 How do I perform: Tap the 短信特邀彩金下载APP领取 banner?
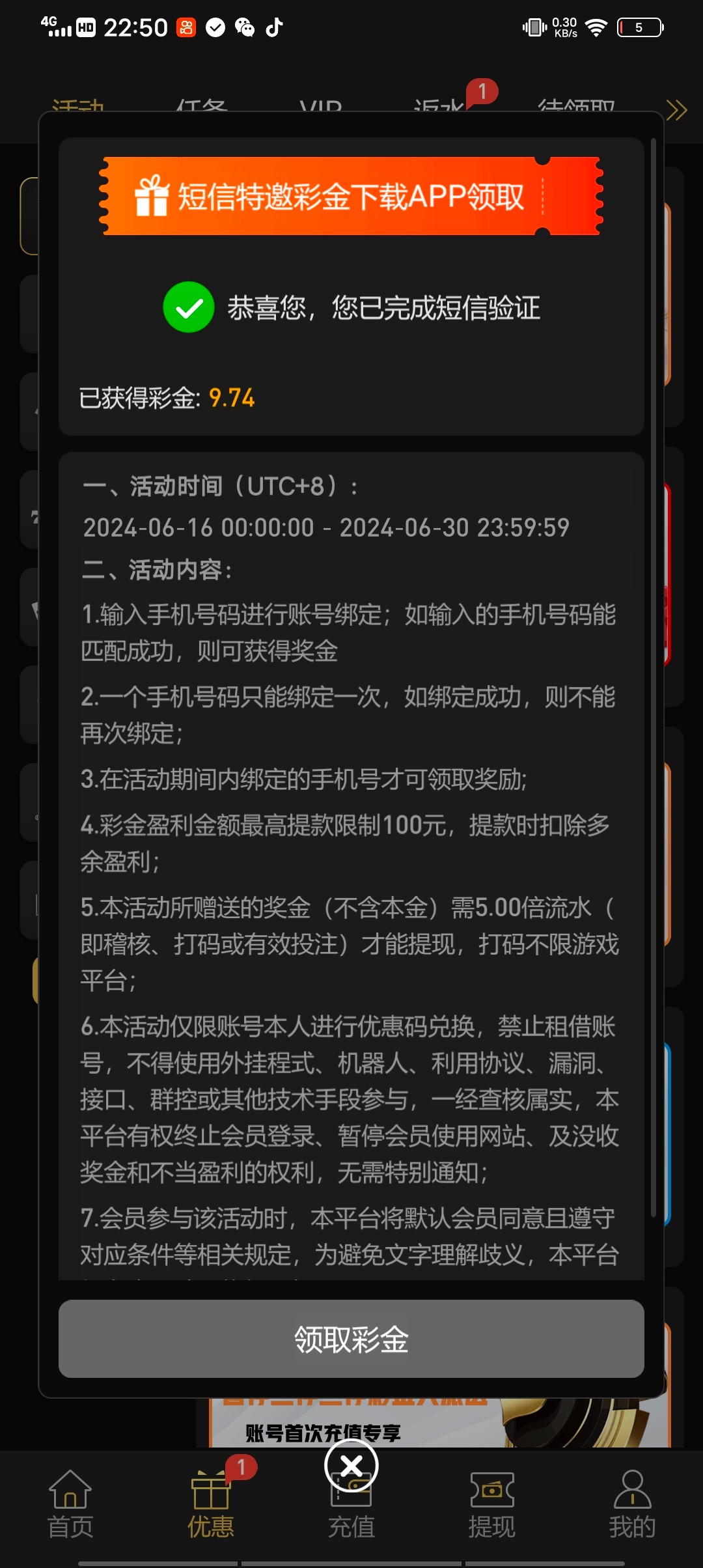coord(351,196)
